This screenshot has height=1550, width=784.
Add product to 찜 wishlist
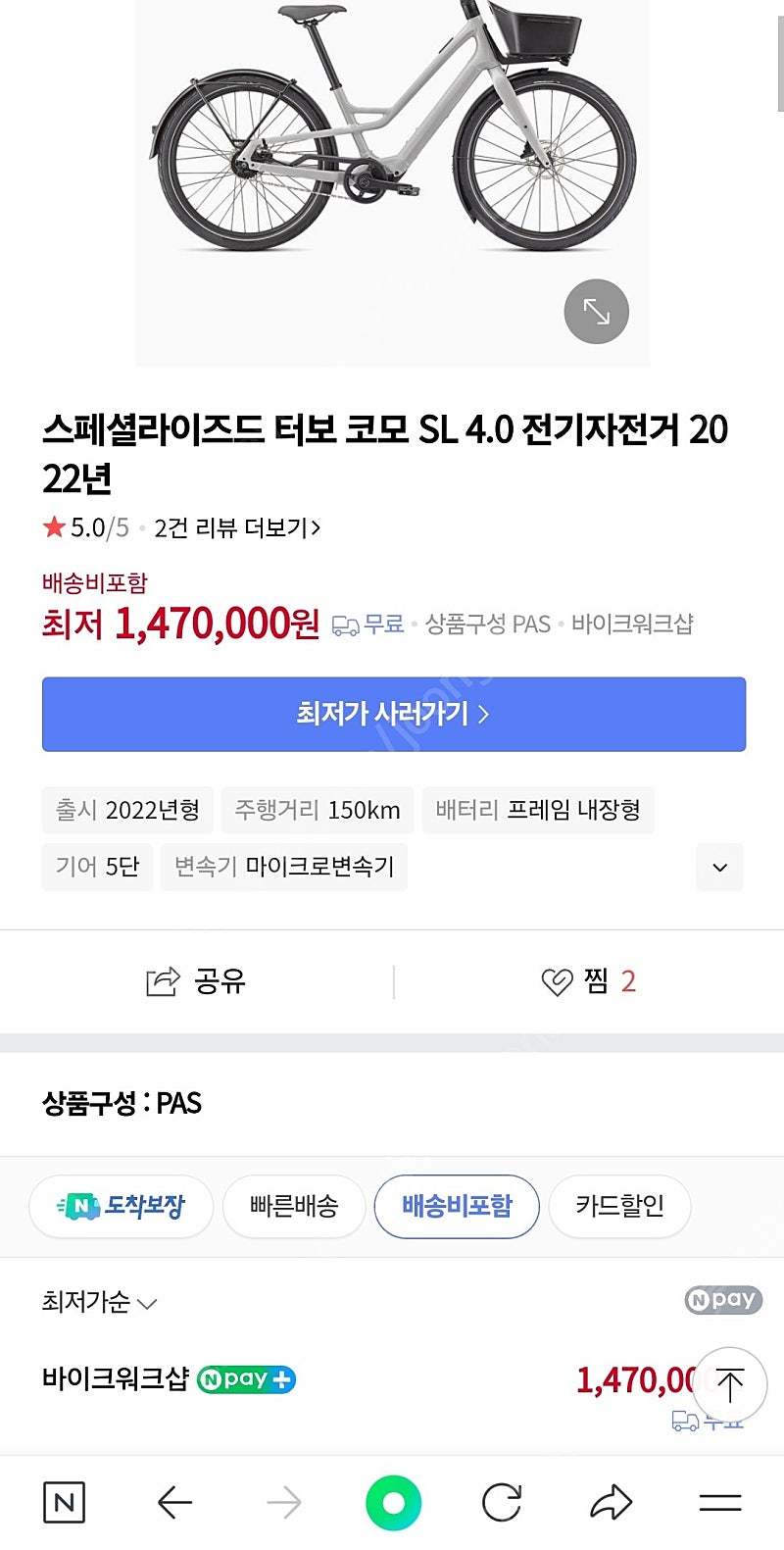tap(589, 981)
